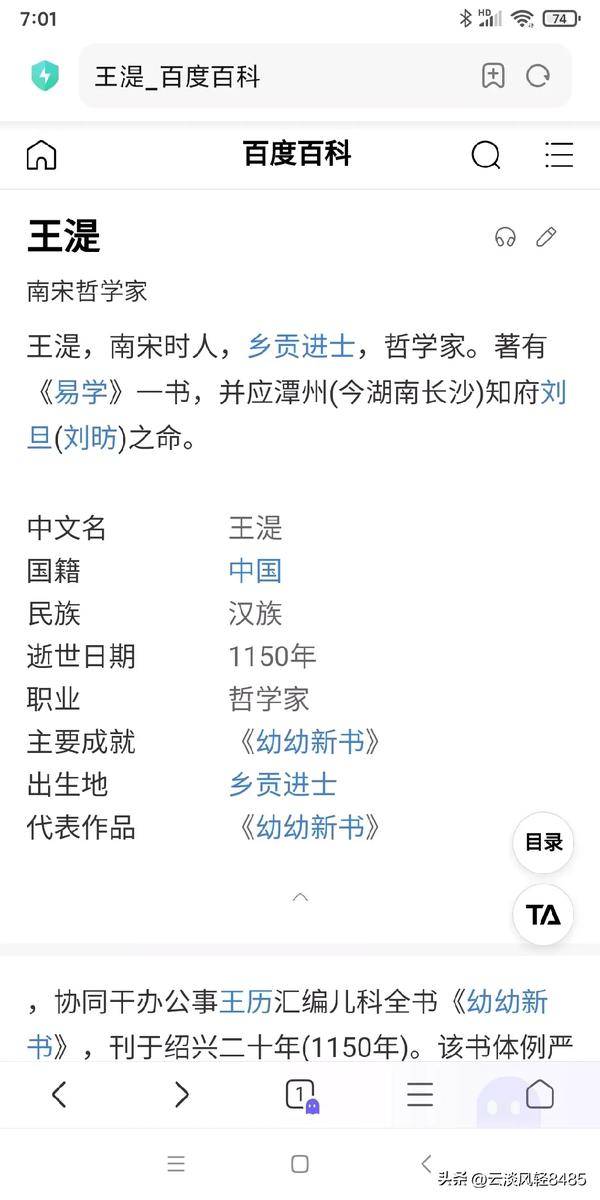This screenshot has width=600, height=1200.
Task: Open Baidu Baike search
Action: [x=486, y=155]
